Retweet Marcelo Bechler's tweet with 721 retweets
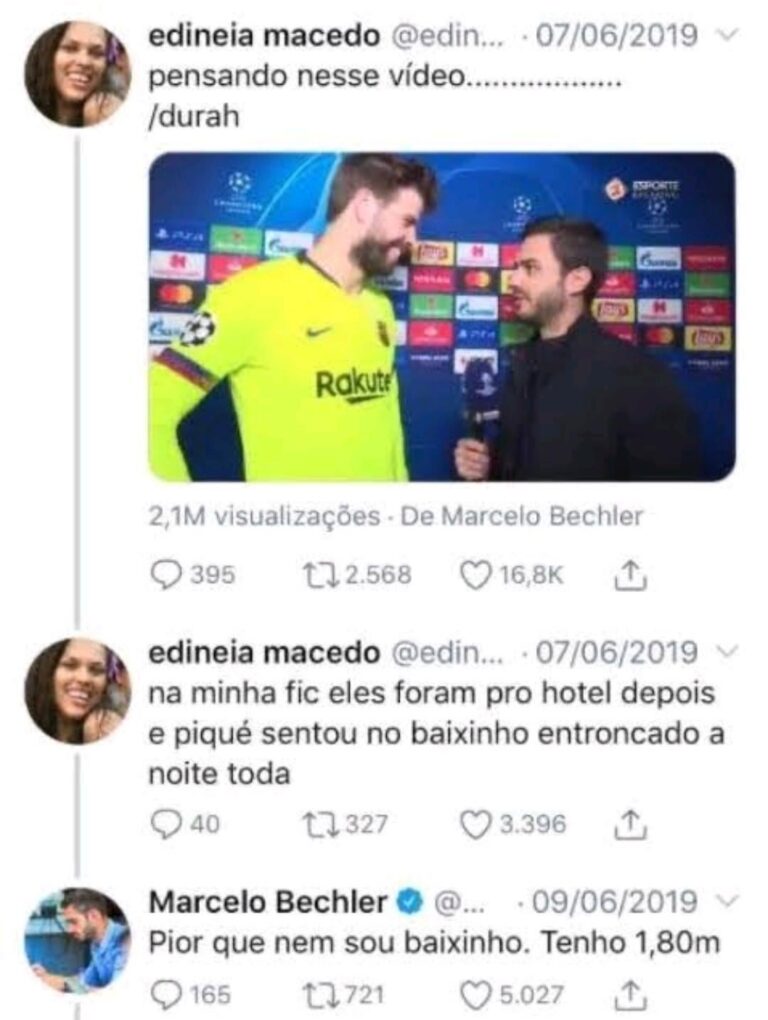 pyautogui.click(x=321, y=994)
